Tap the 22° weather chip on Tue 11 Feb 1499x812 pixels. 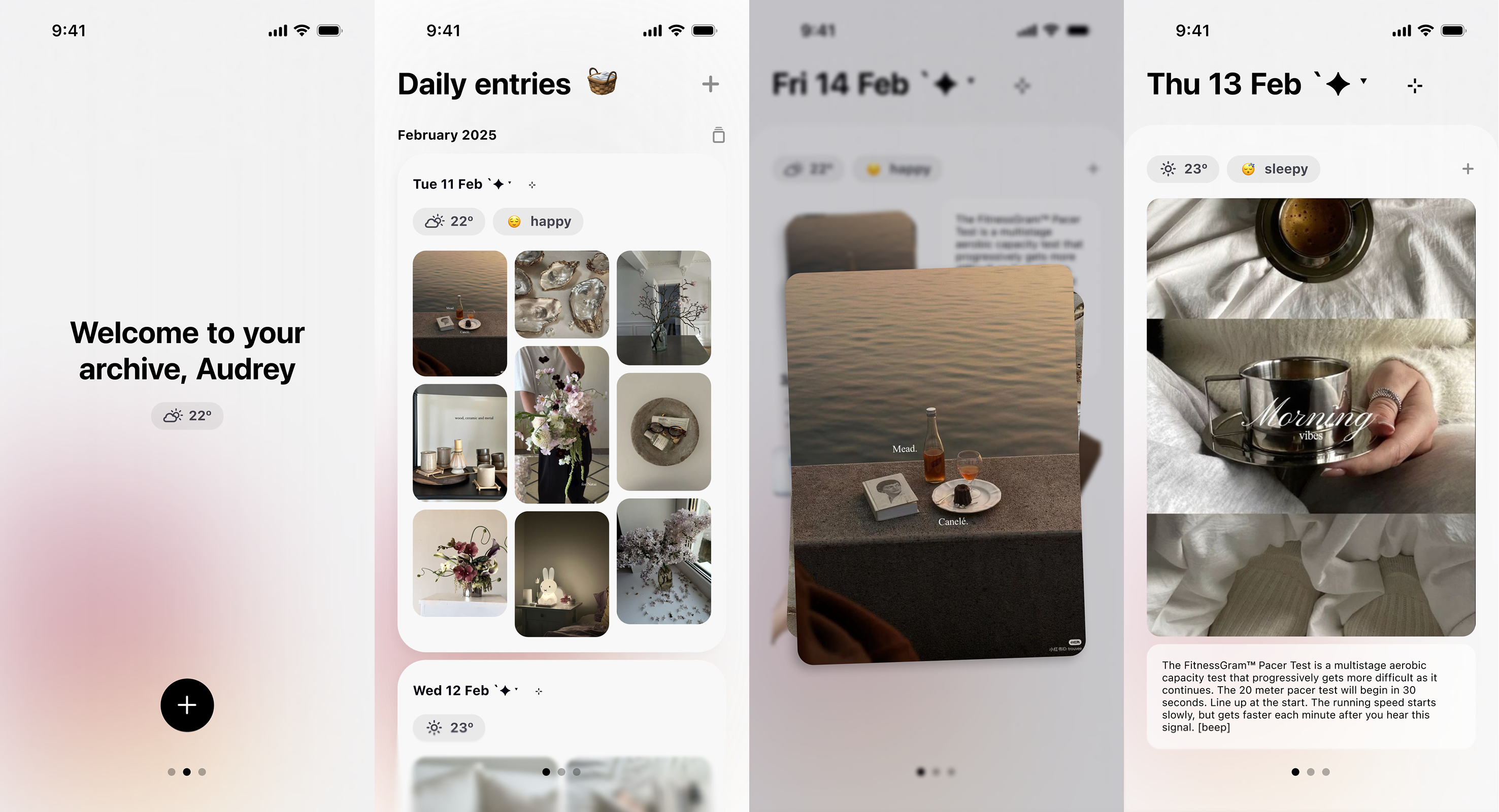(x=449, y=222)
